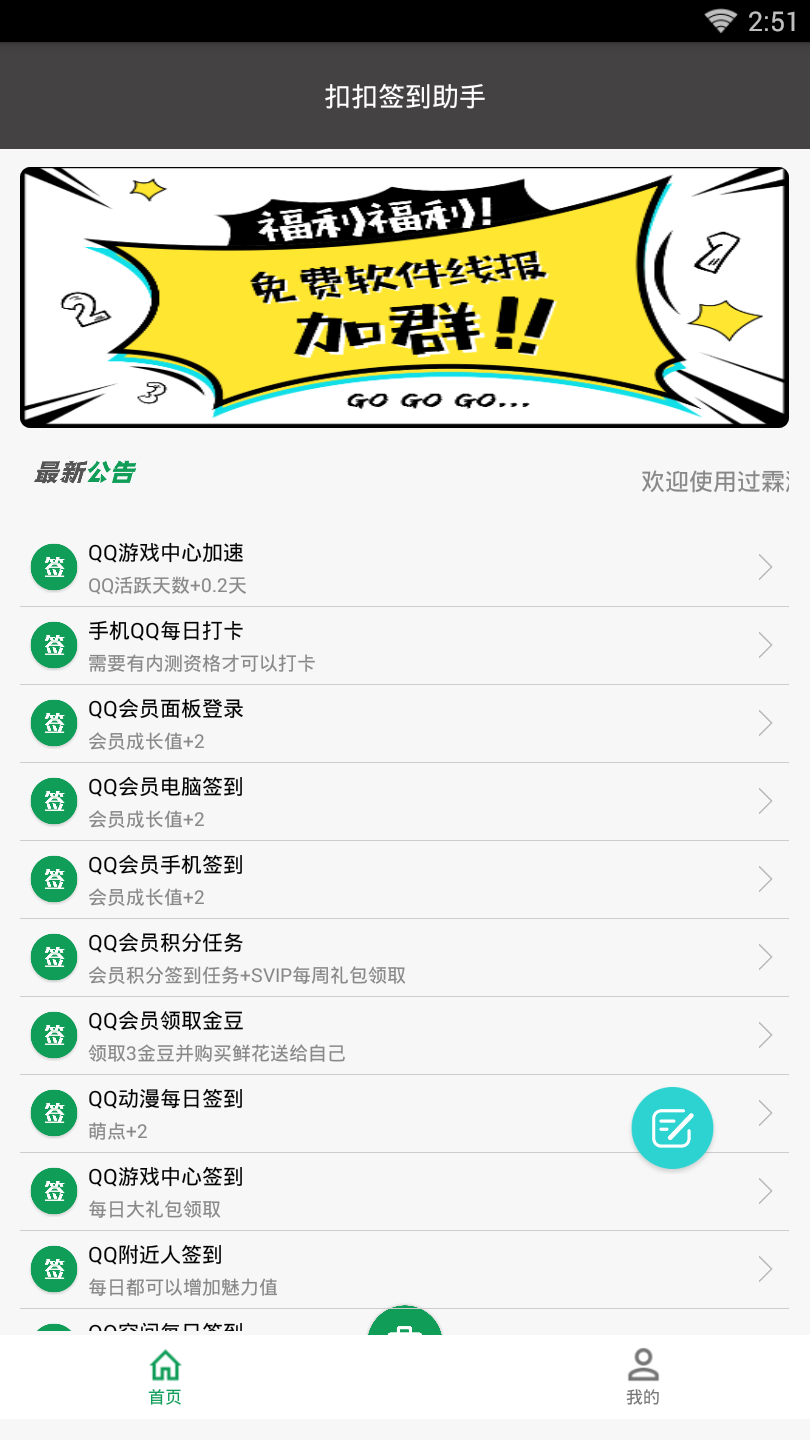810x1440 pixels.
Task: Tap the 签 icon beside QQ动漫每日签到
Action: pos(53,1113)
